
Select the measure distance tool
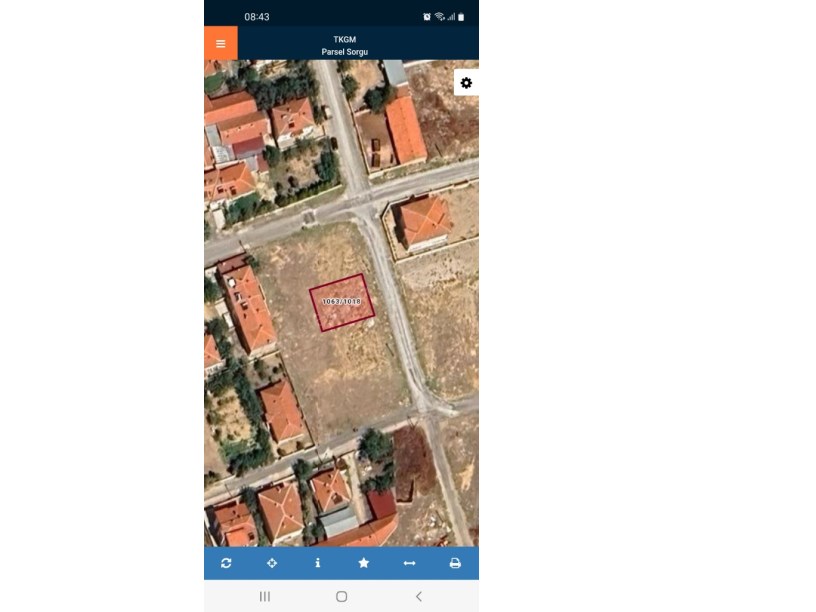pyautogui.click(x=409, y=563)
